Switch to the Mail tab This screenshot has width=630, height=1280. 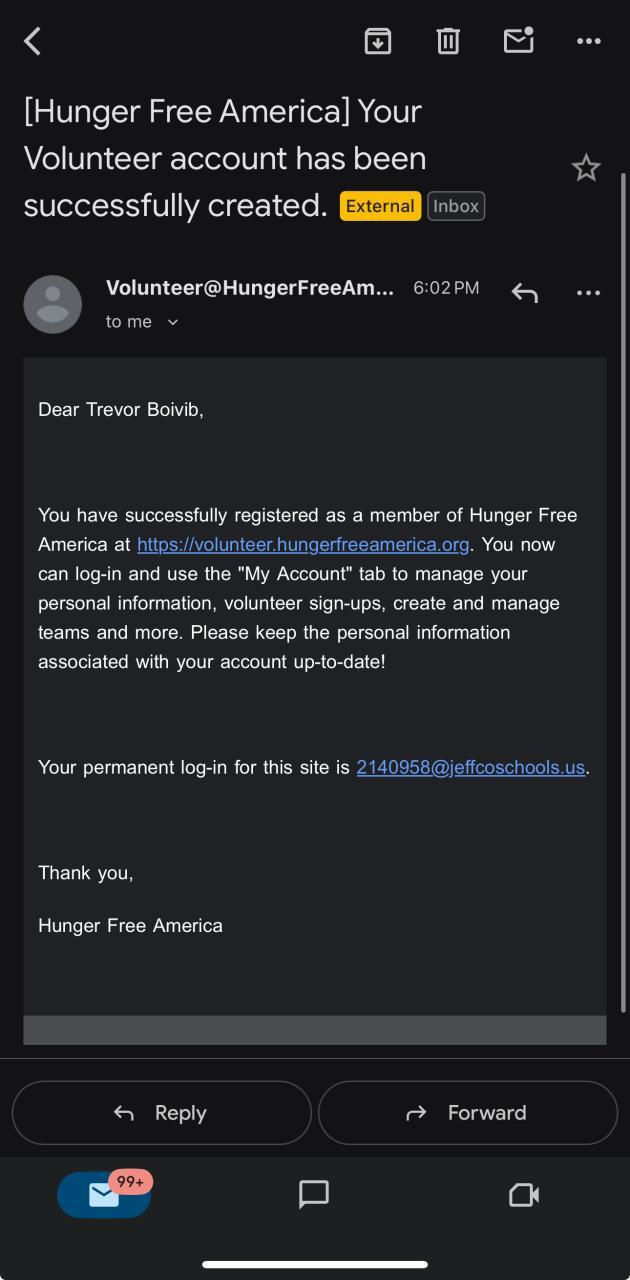104,1195
